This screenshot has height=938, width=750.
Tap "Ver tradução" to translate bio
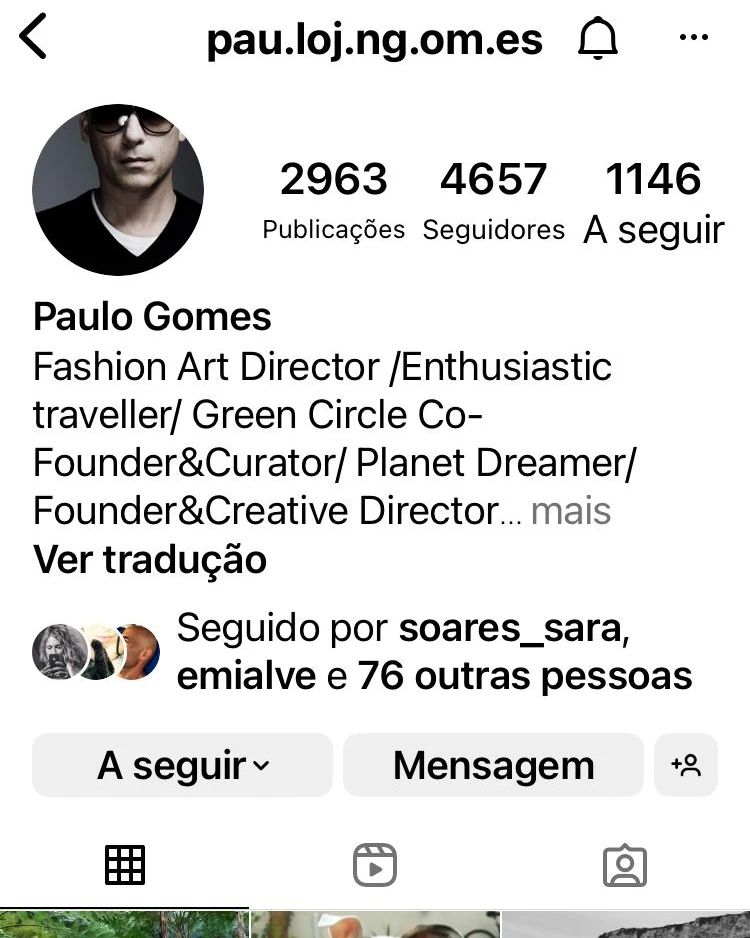(150, 559)
